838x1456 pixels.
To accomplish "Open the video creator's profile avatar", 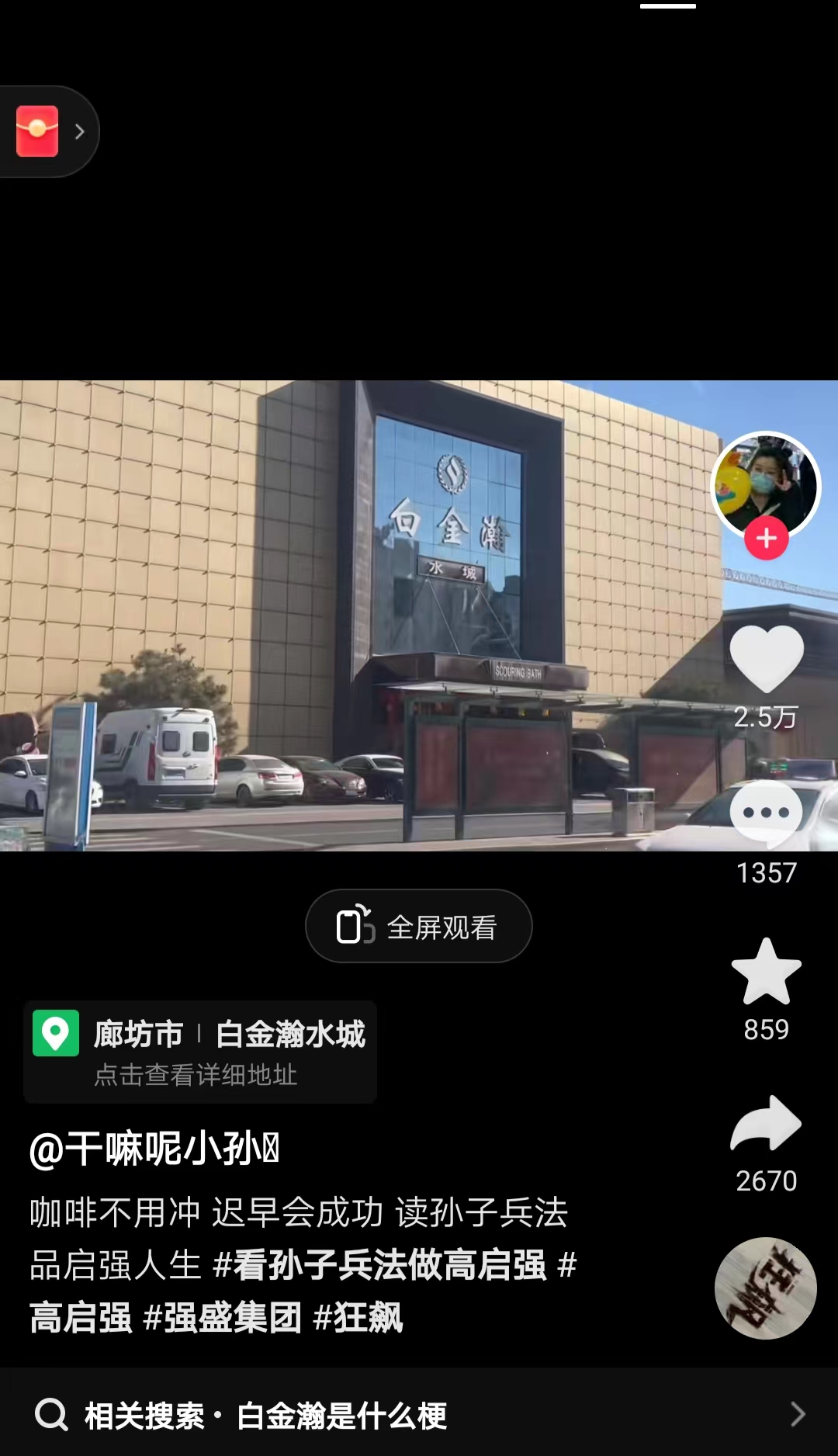I will click(765, 482).
